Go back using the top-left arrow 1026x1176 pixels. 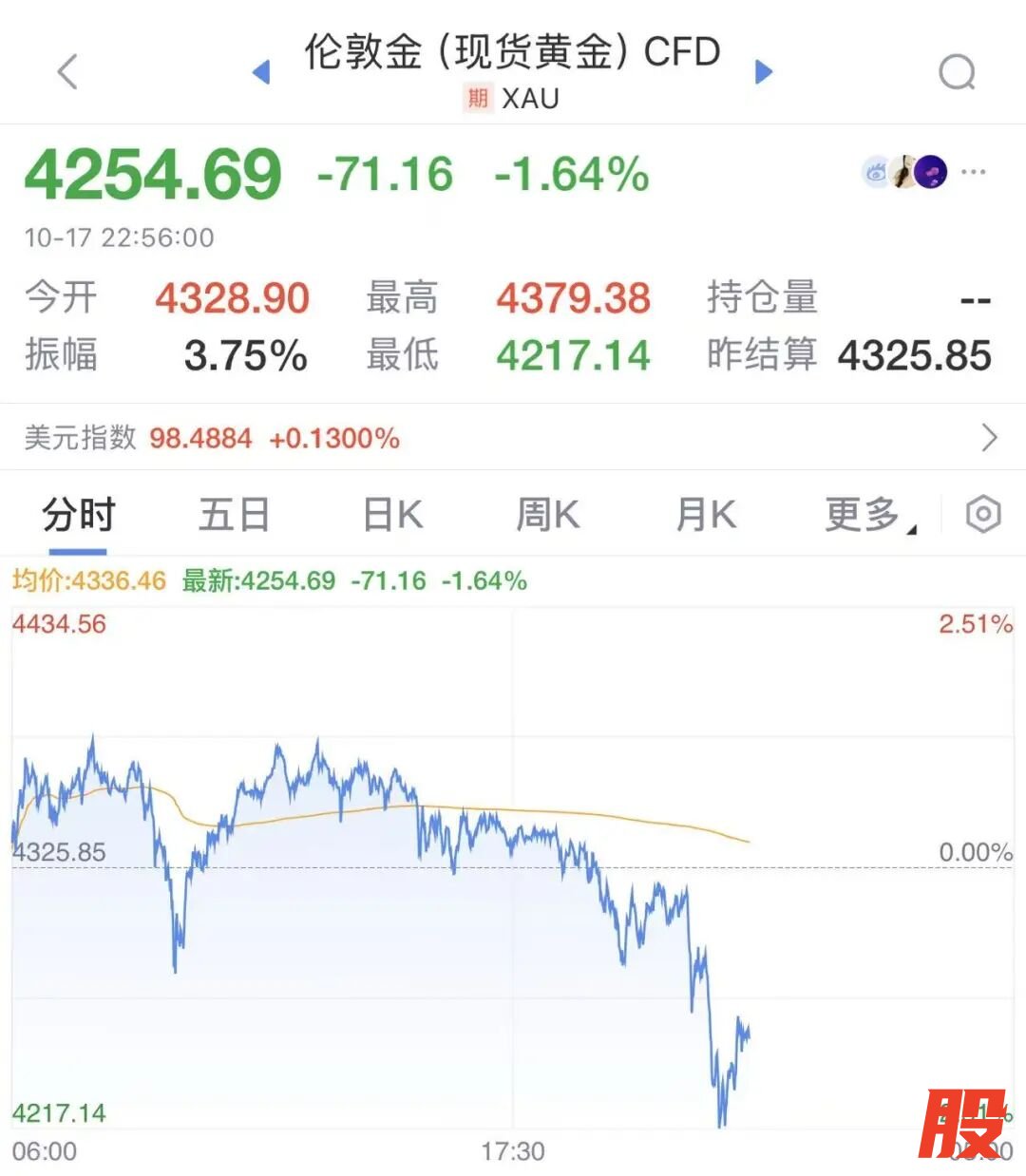tap(66, 72)
